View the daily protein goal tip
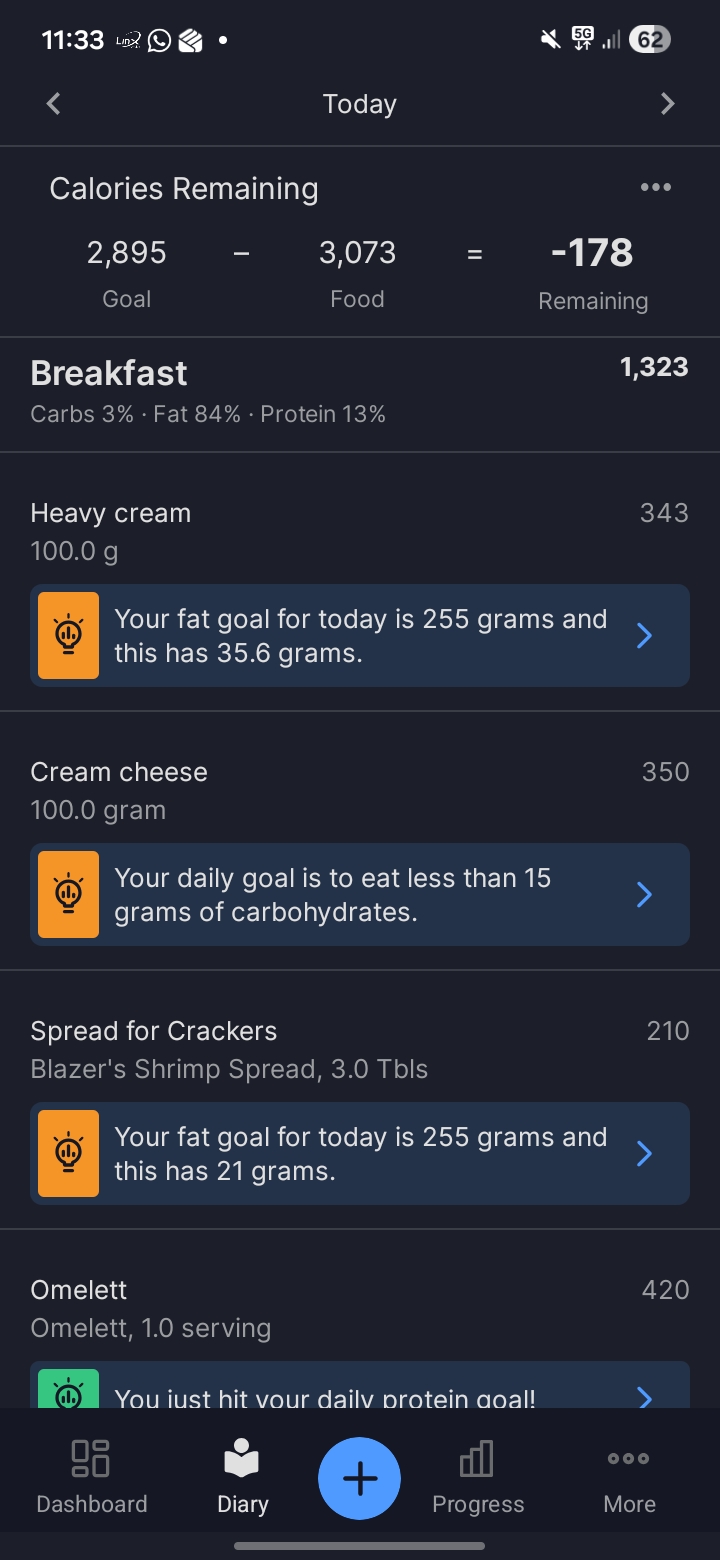 click(x=360, y=1390)
